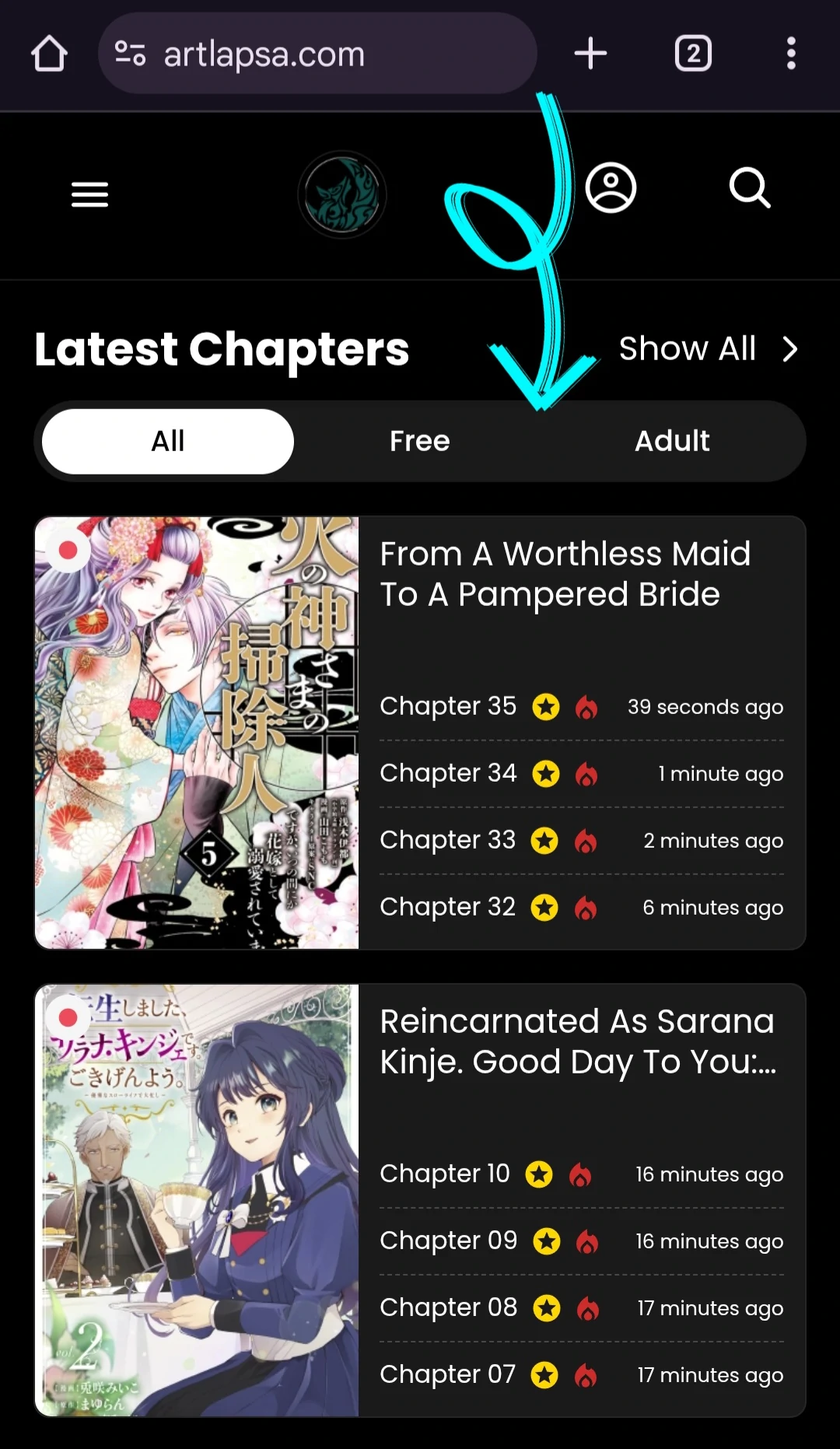The image size is (840, 1449).
Task: Switch to the Adult chapters filter
Action: pos(672,440)
